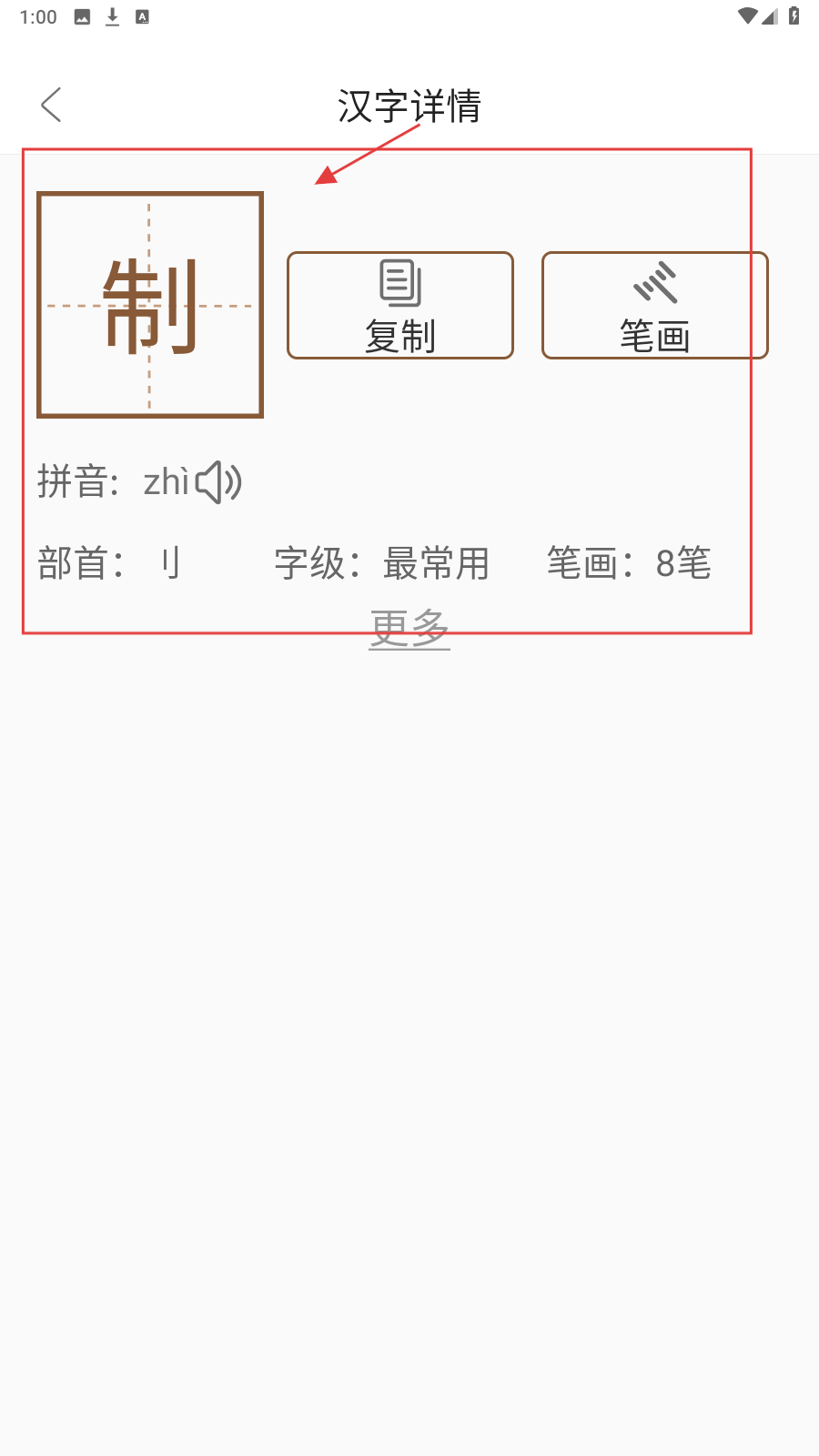The image size is (819, 1456).
Task: Go back using the top-left arrow
Action: tap(52, 106)
